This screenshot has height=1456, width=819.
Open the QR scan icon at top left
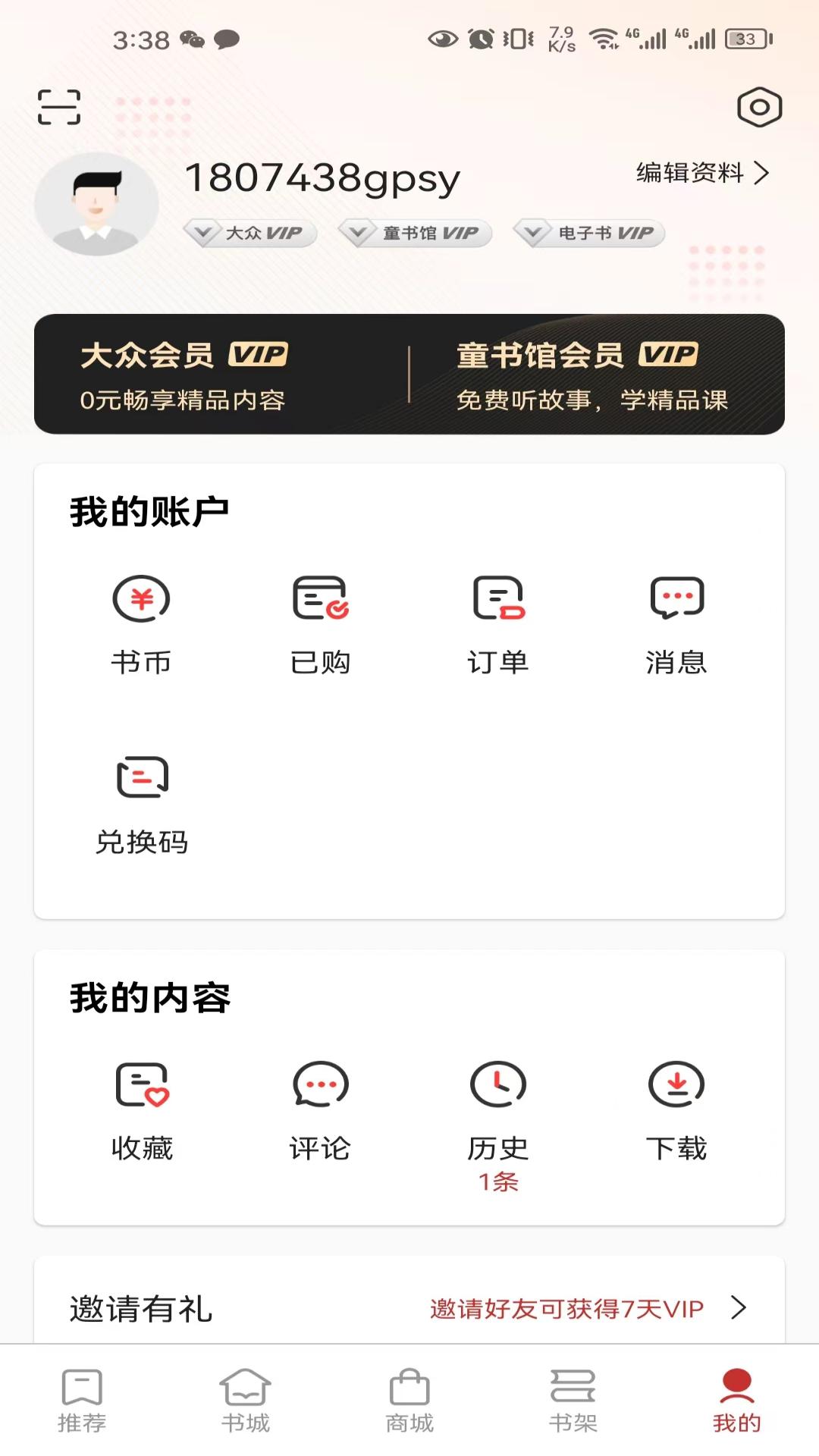60,108
